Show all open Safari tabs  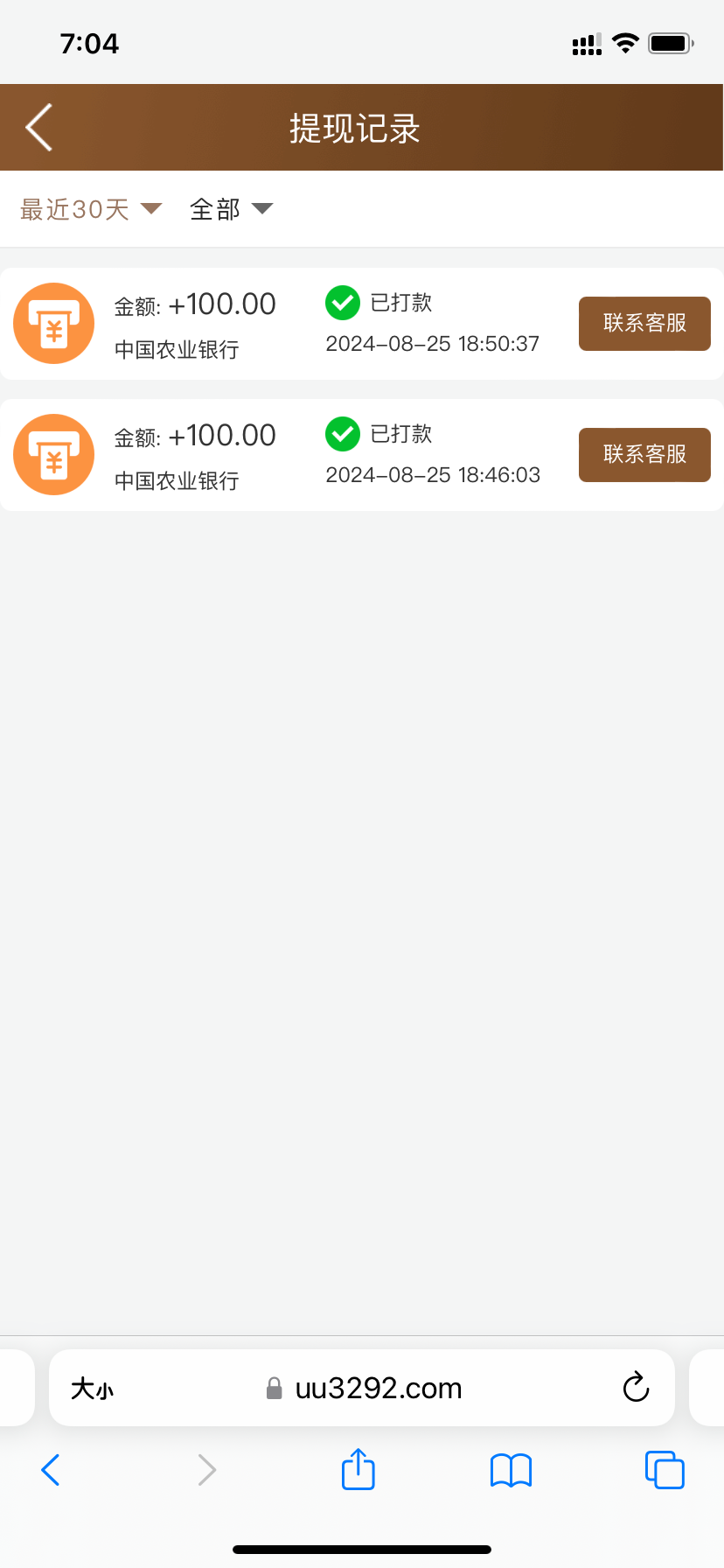coord(665,1470)
